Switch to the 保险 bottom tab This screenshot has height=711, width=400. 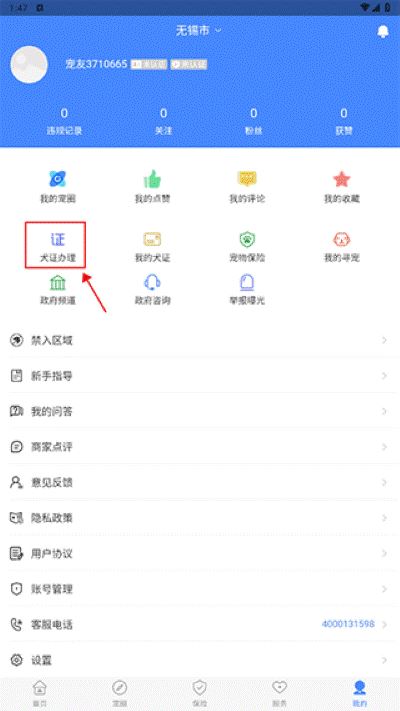click(x=200, y=693)
